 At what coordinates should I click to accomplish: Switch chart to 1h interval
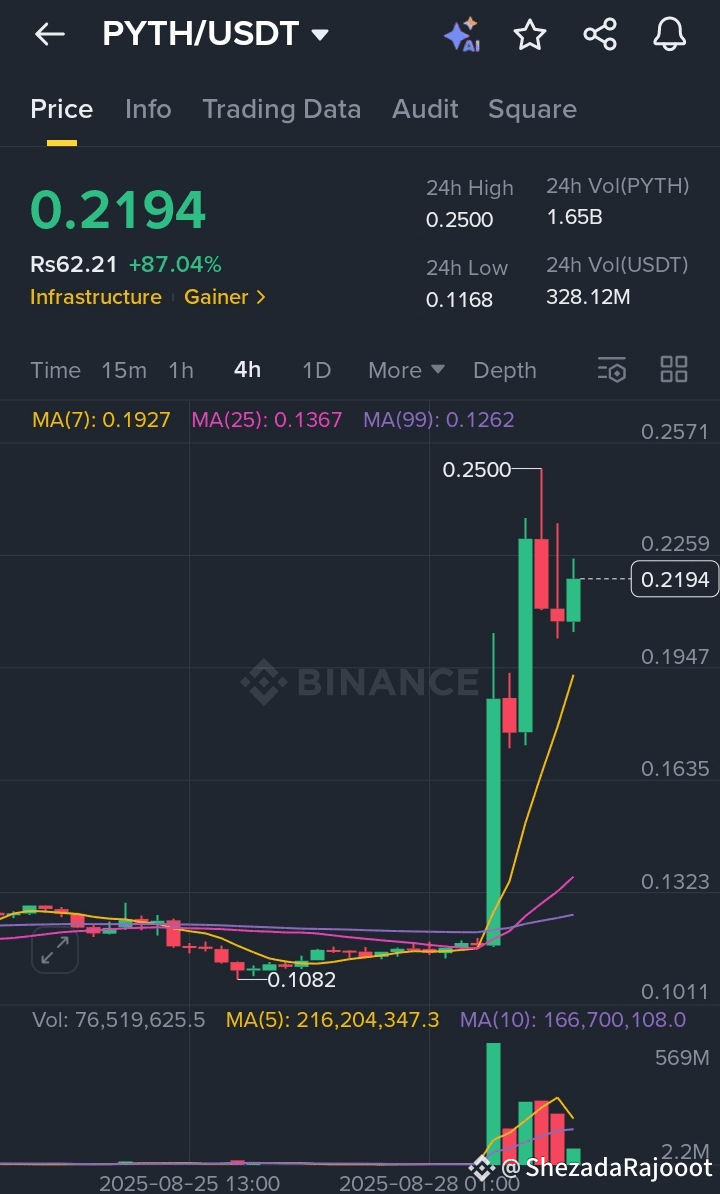coord(181,370)
